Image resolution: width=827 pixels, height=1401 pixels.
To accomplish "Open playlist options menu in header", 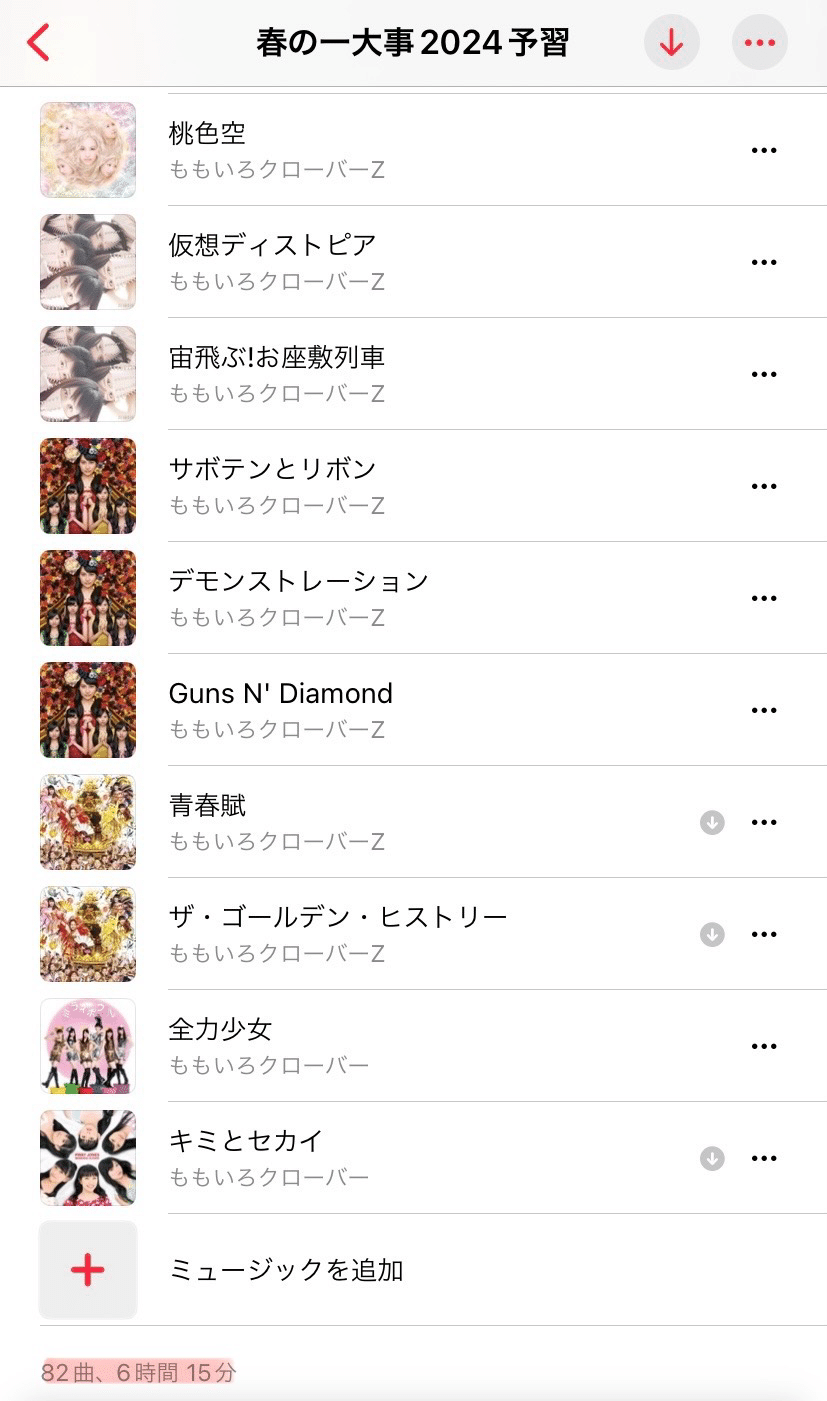I will click(x=760, y=43).
